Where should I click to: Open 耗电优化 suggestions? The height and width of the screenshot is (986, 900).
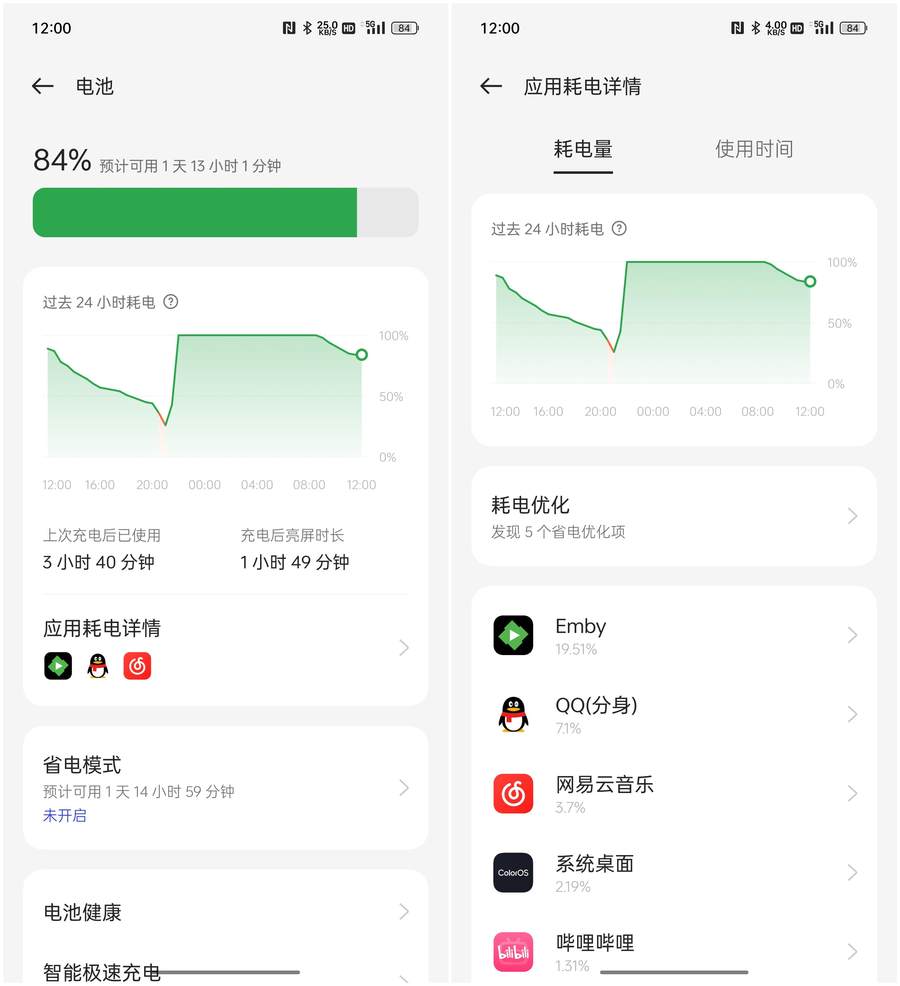(673, 516)
